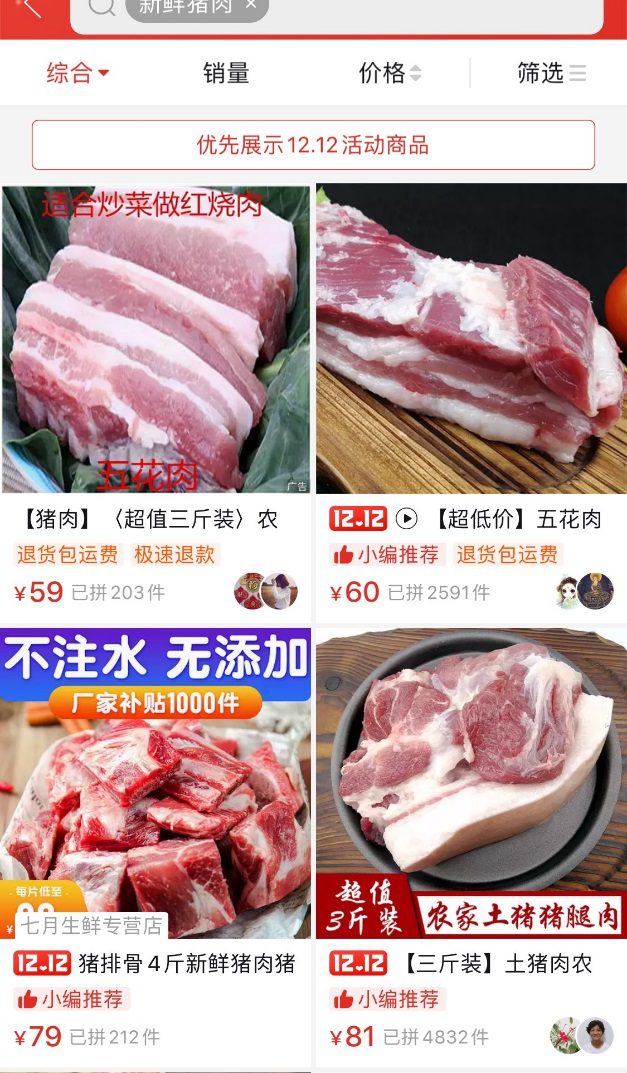Screen dimensions: 627x1073
Task: Open the 筛选 filter panel
Action: 551,73
